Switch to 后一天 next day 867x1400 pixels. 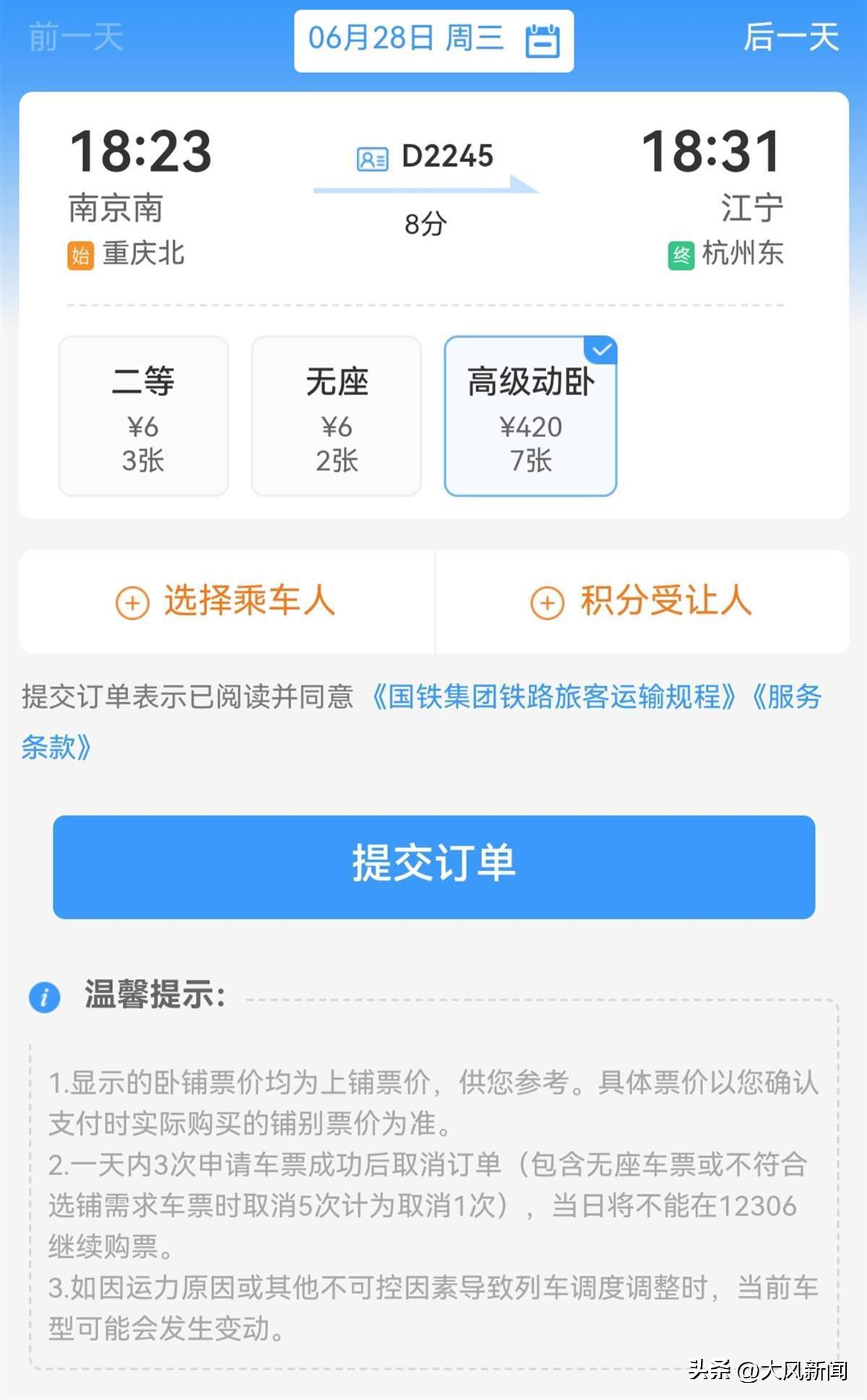(793, 40)
